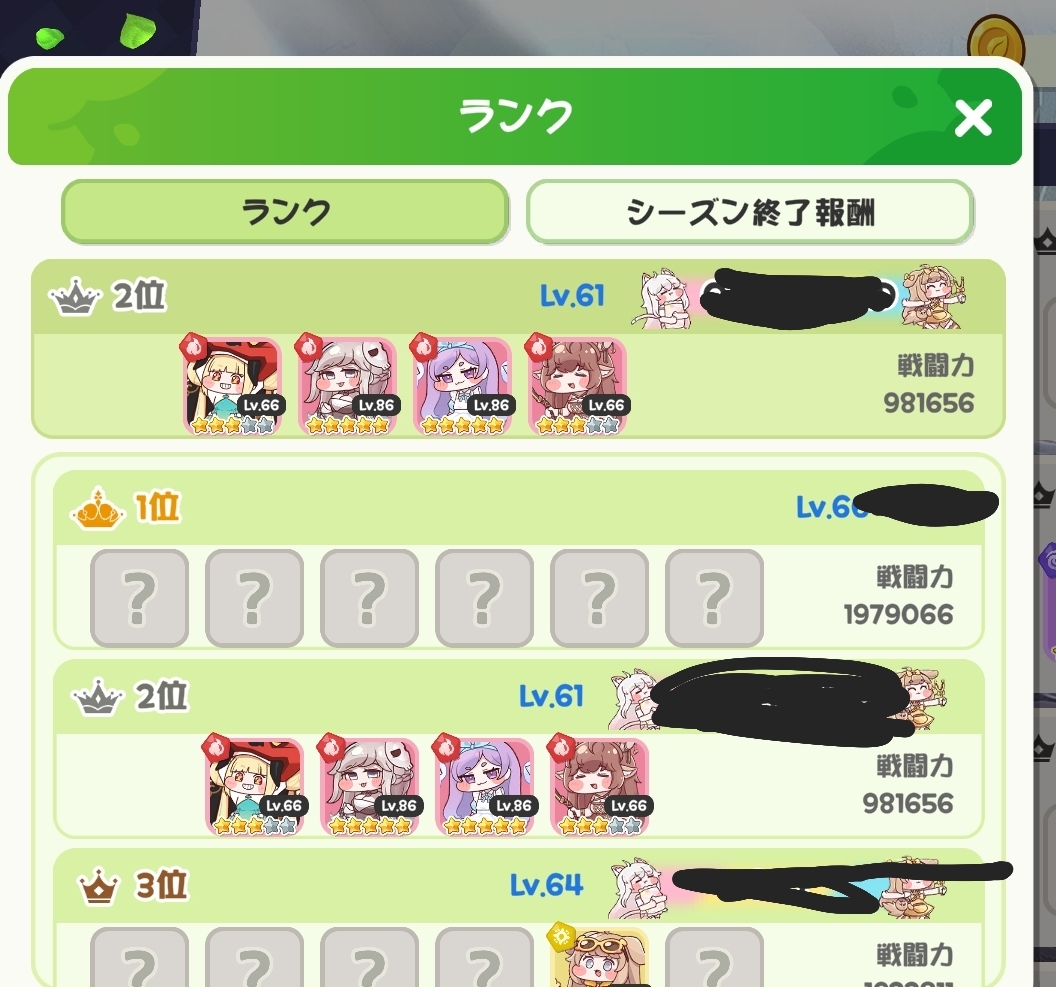Switch to the ランク tab
Screen dimensions: 1056x987
click(x=285, y=212)
